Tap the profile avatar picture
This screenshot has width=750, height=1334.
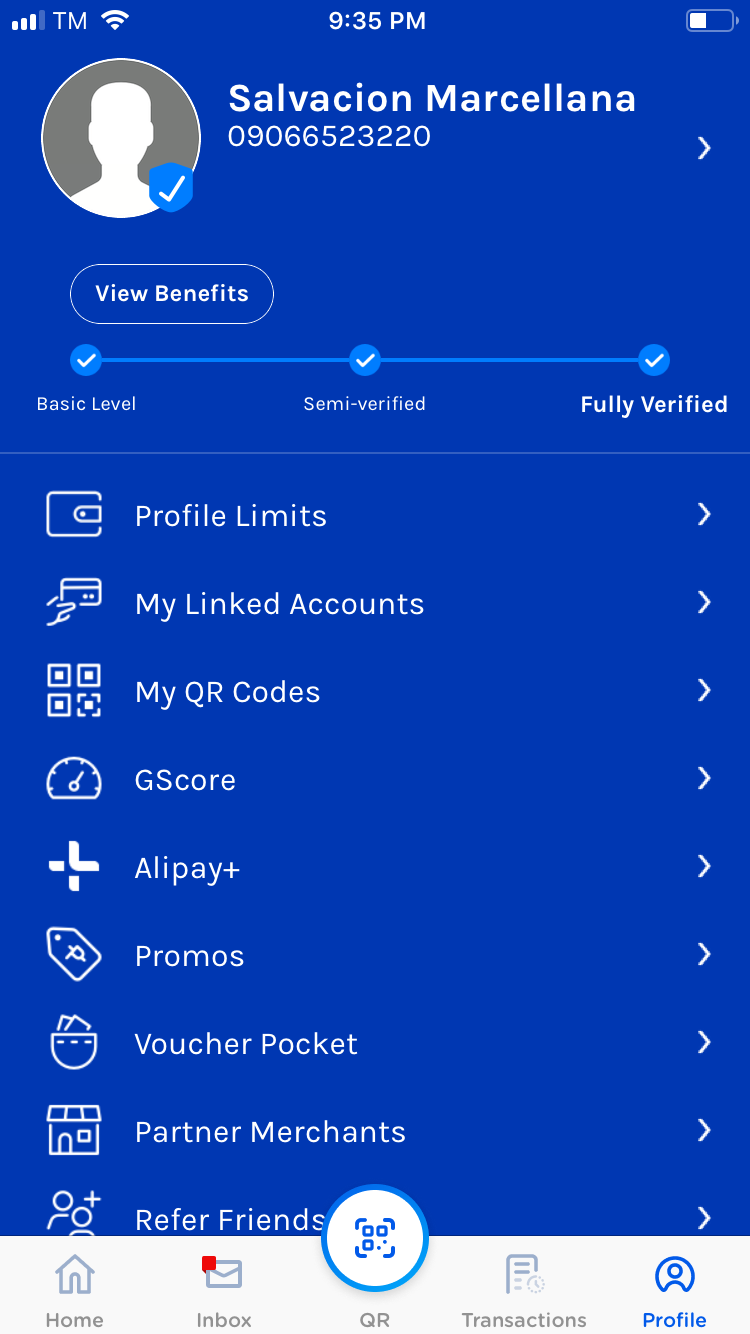click(x=121, y=138)
